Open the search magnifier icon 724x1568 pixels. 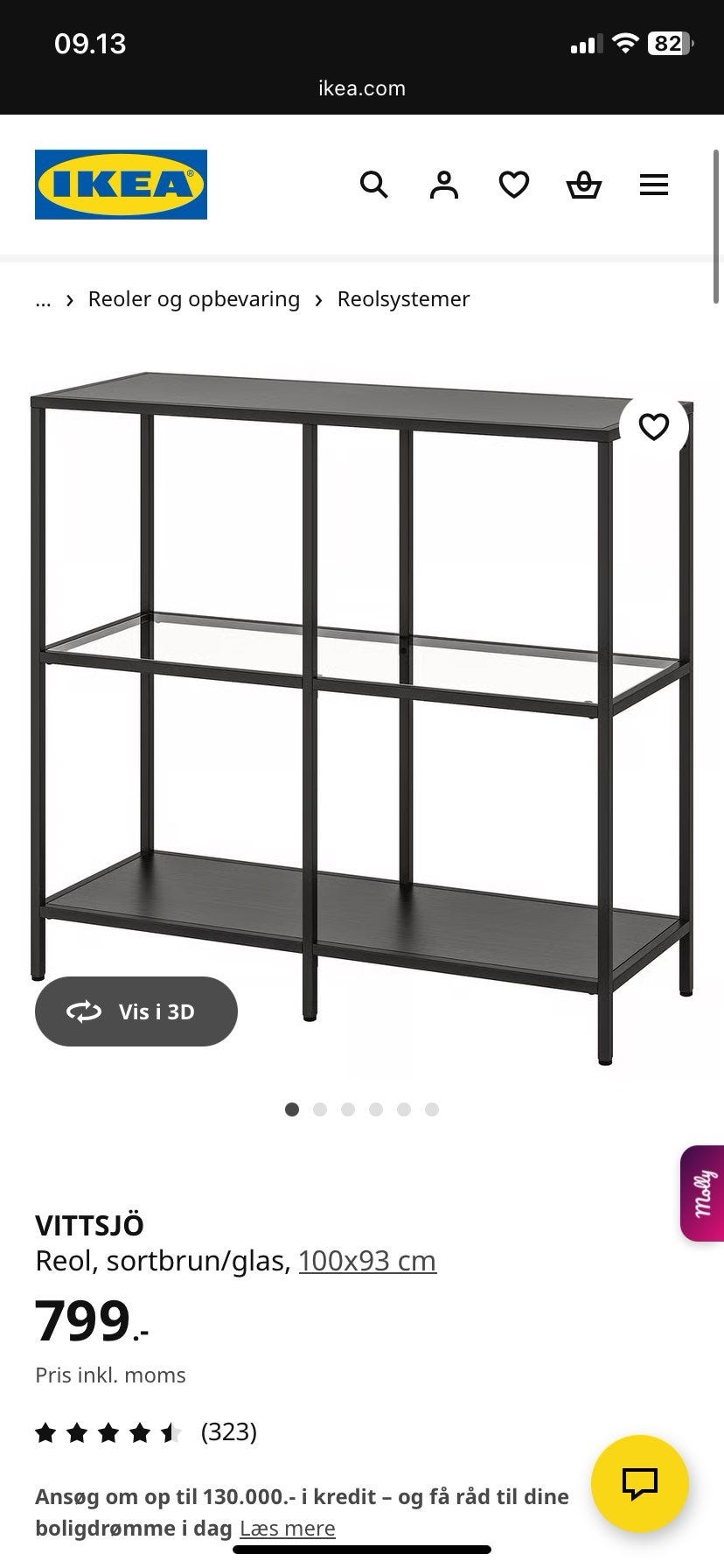coord(373,185)
